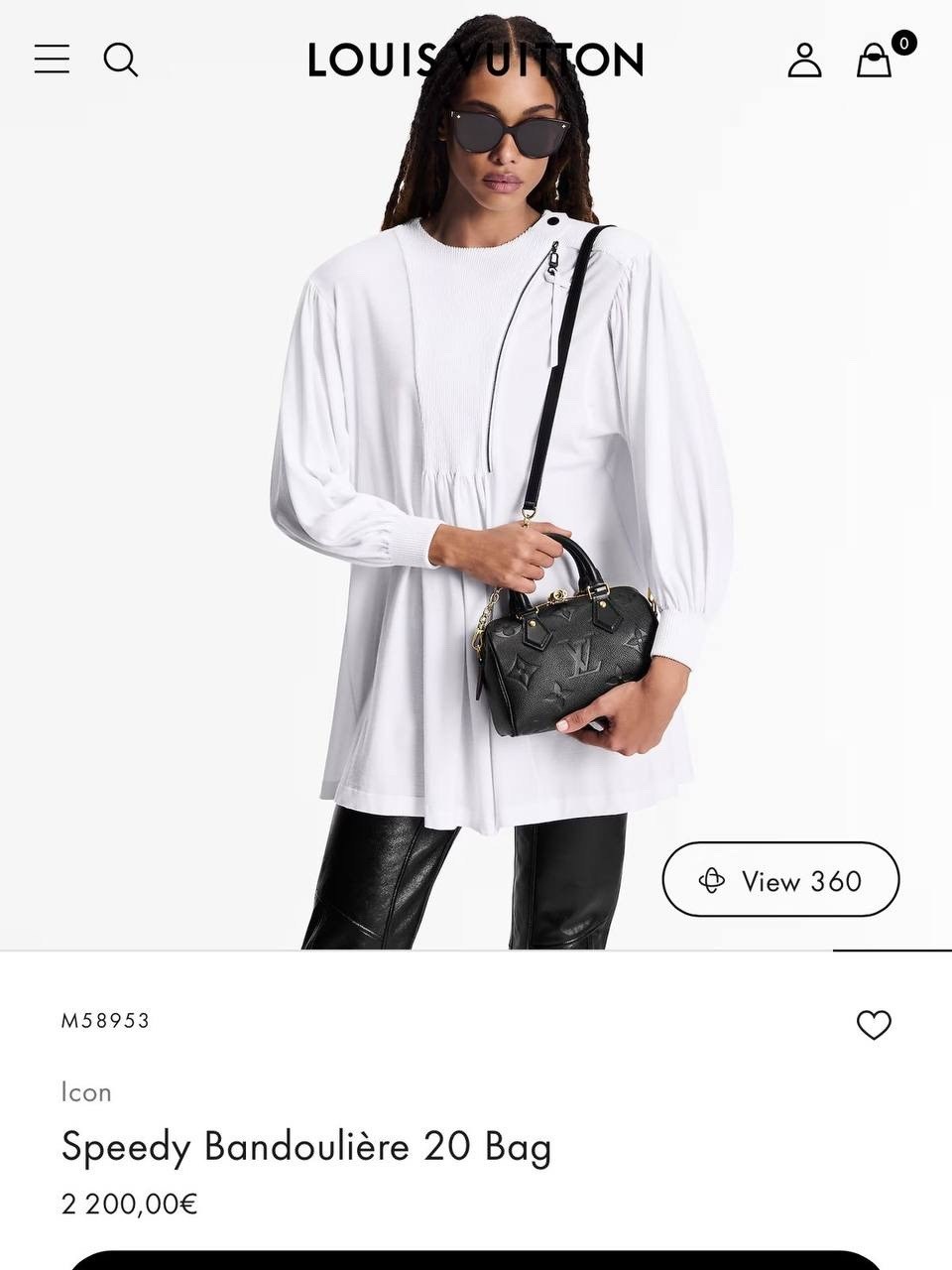
Task: Click the person silhouette account icon
Action: click(803, 60)
